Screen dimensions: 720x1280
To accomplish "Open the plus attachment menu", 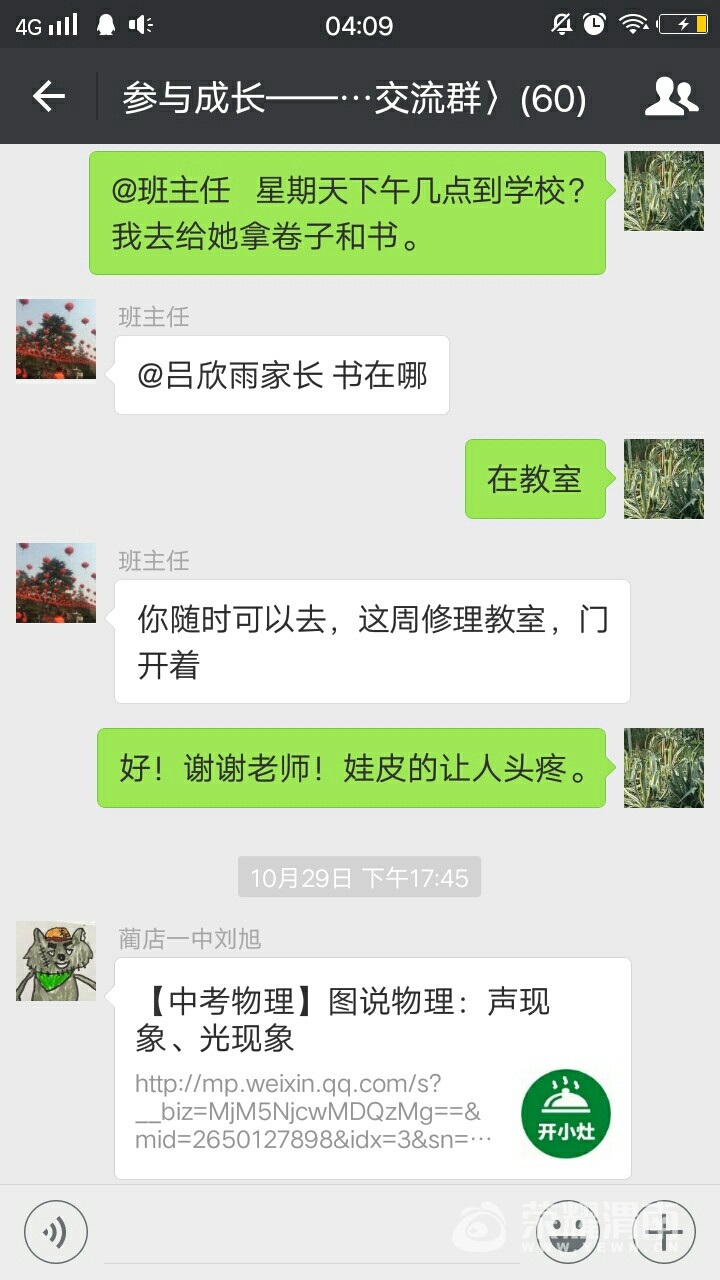I will click(664, 1232).
